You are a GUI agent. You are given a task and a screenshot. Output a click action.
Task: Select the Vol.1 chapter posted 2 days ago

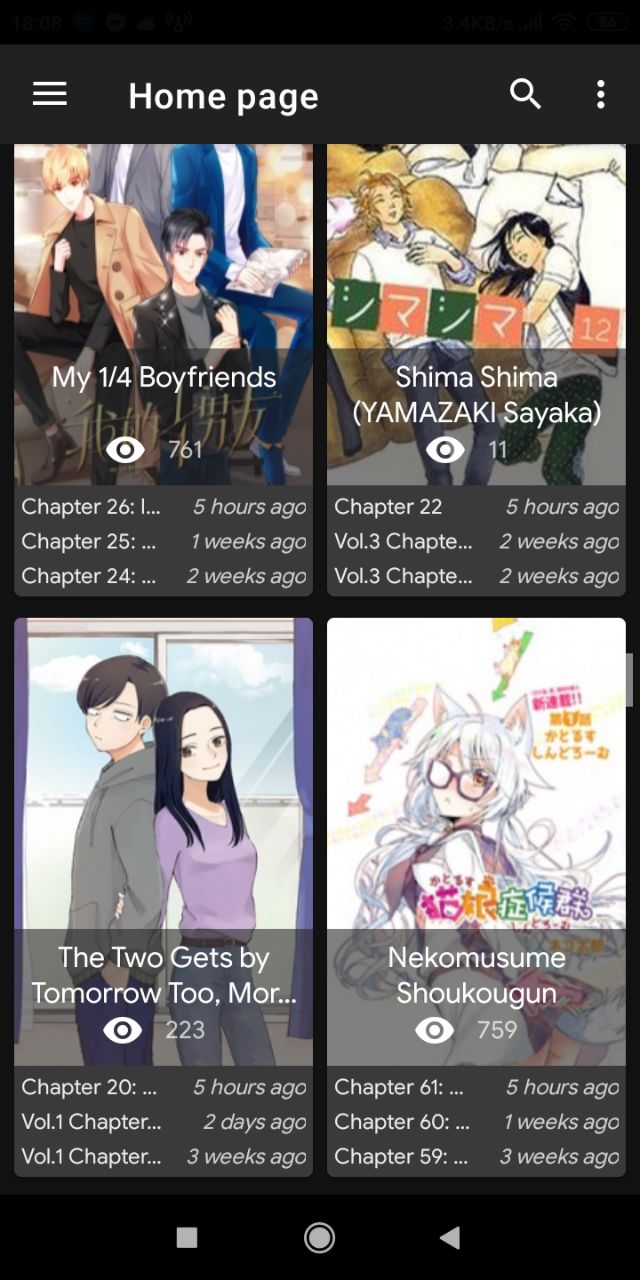click(163, 1122)
